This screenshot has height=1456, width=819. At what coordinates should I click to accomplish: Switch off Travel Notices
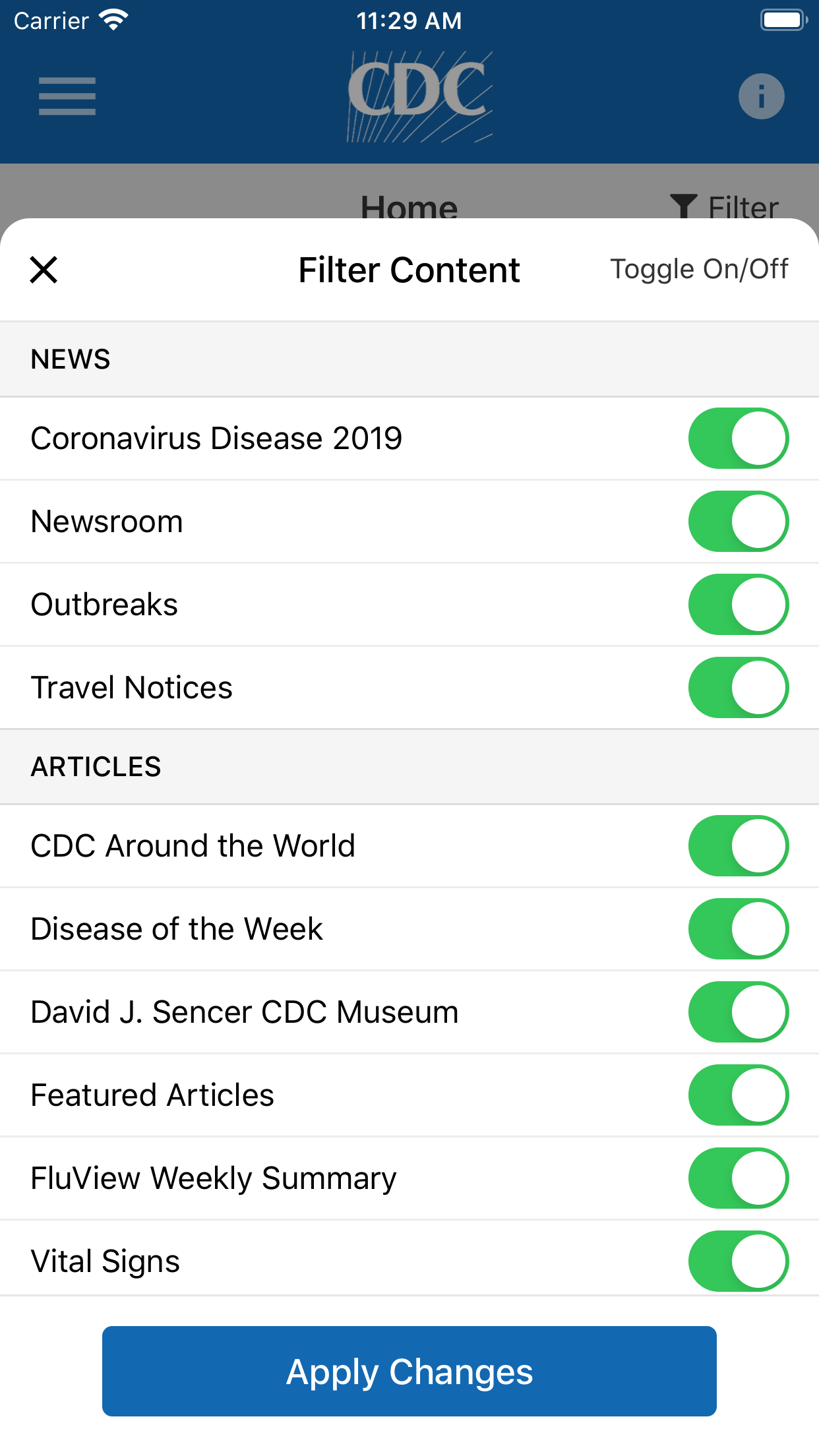[x=739, y=688]
